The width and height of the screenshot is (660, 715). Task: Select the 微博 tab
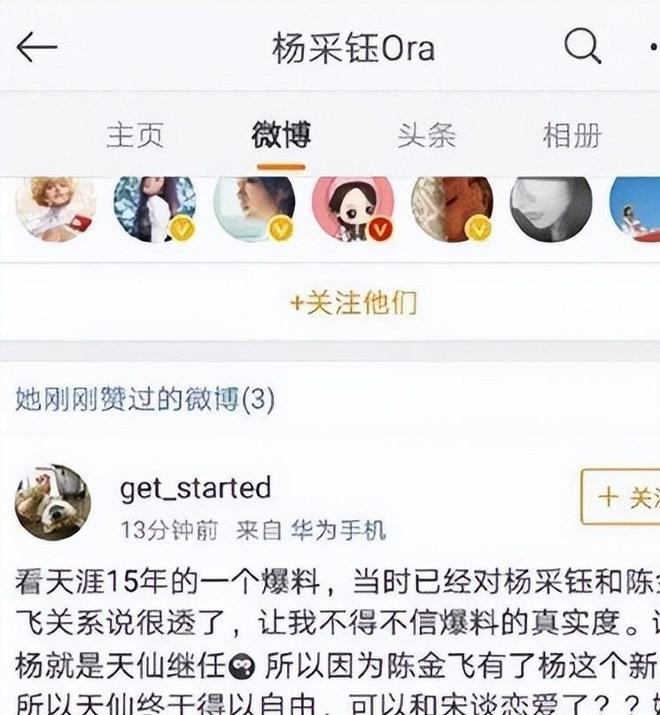pyautogui.click(x=281, y=135)
